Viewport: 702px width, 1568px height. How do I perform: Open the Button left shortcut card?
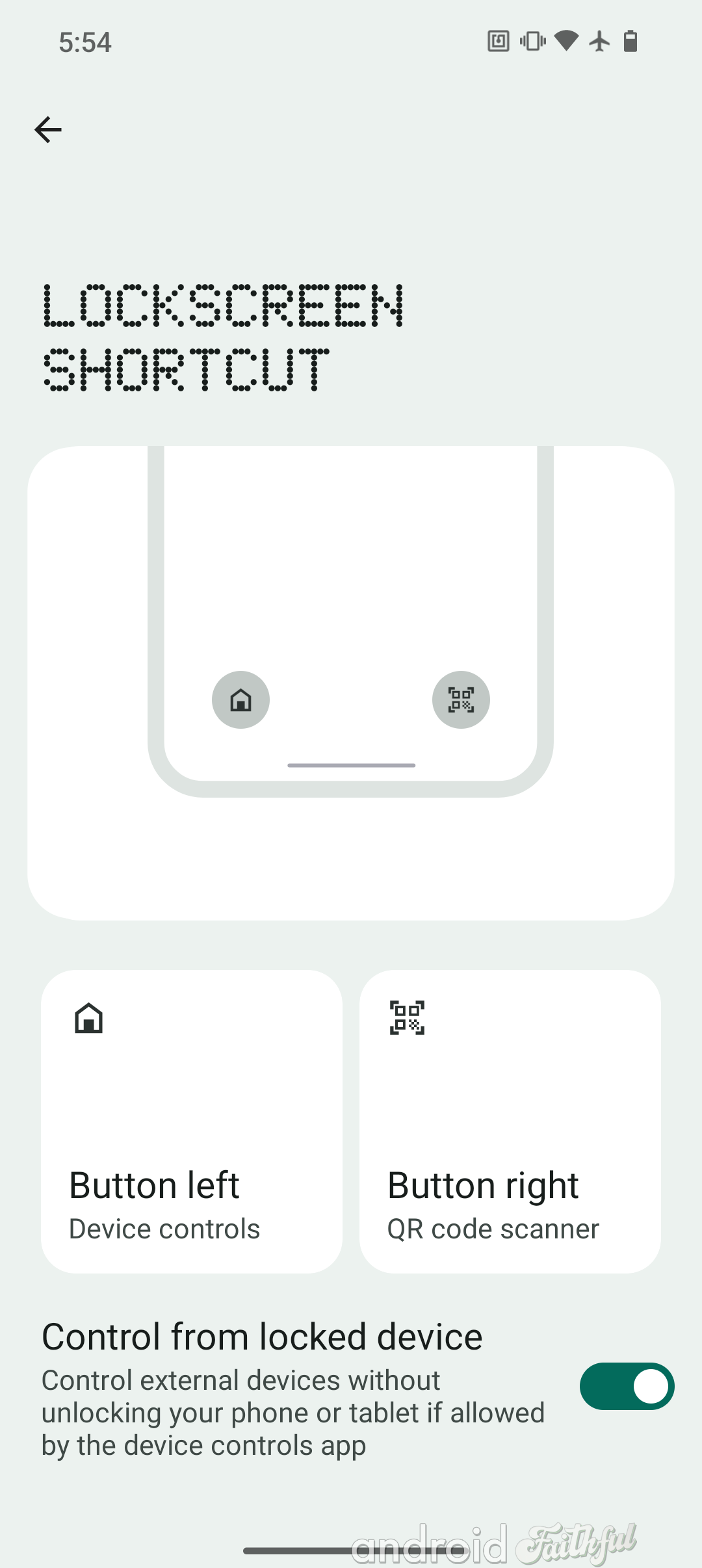click(192, 1121)
